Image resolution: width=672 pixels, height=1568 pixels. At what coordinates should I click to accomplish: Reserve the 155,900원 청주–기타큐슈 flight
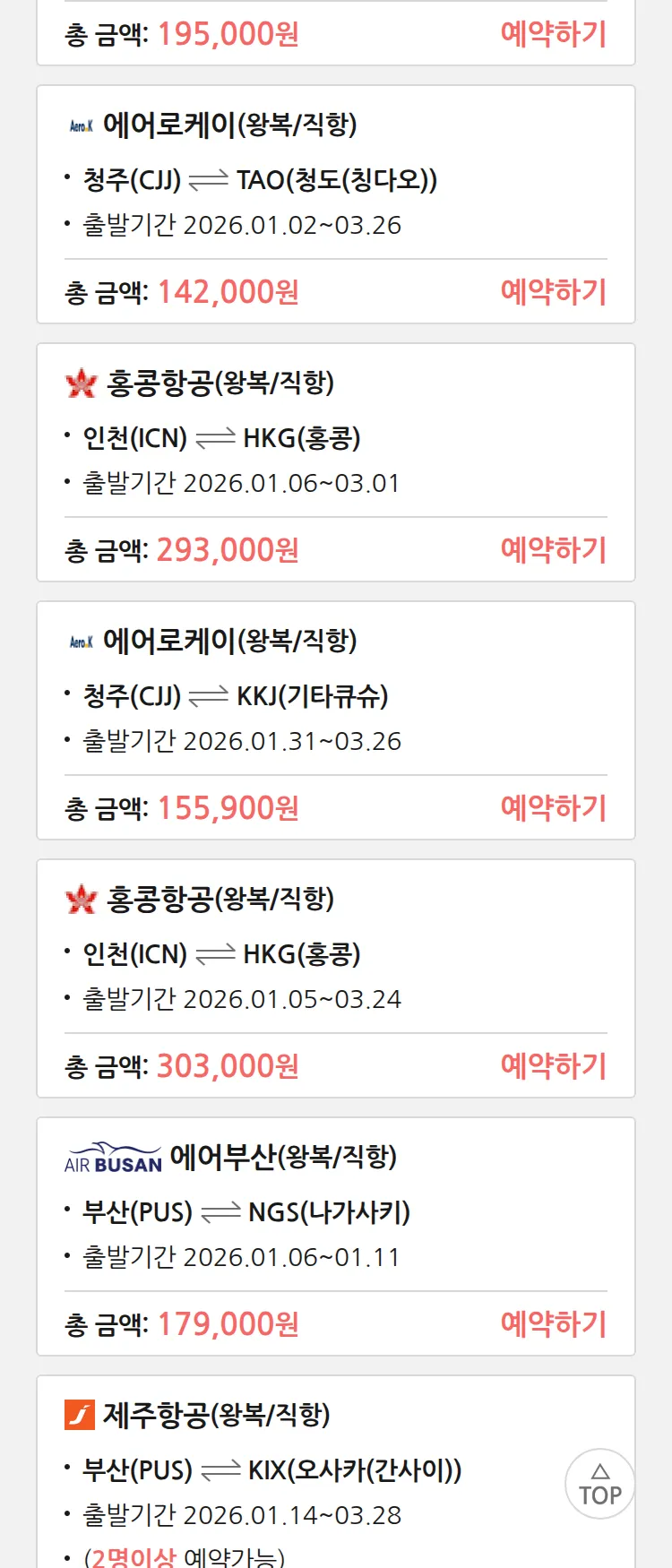(x=553, y=808)
